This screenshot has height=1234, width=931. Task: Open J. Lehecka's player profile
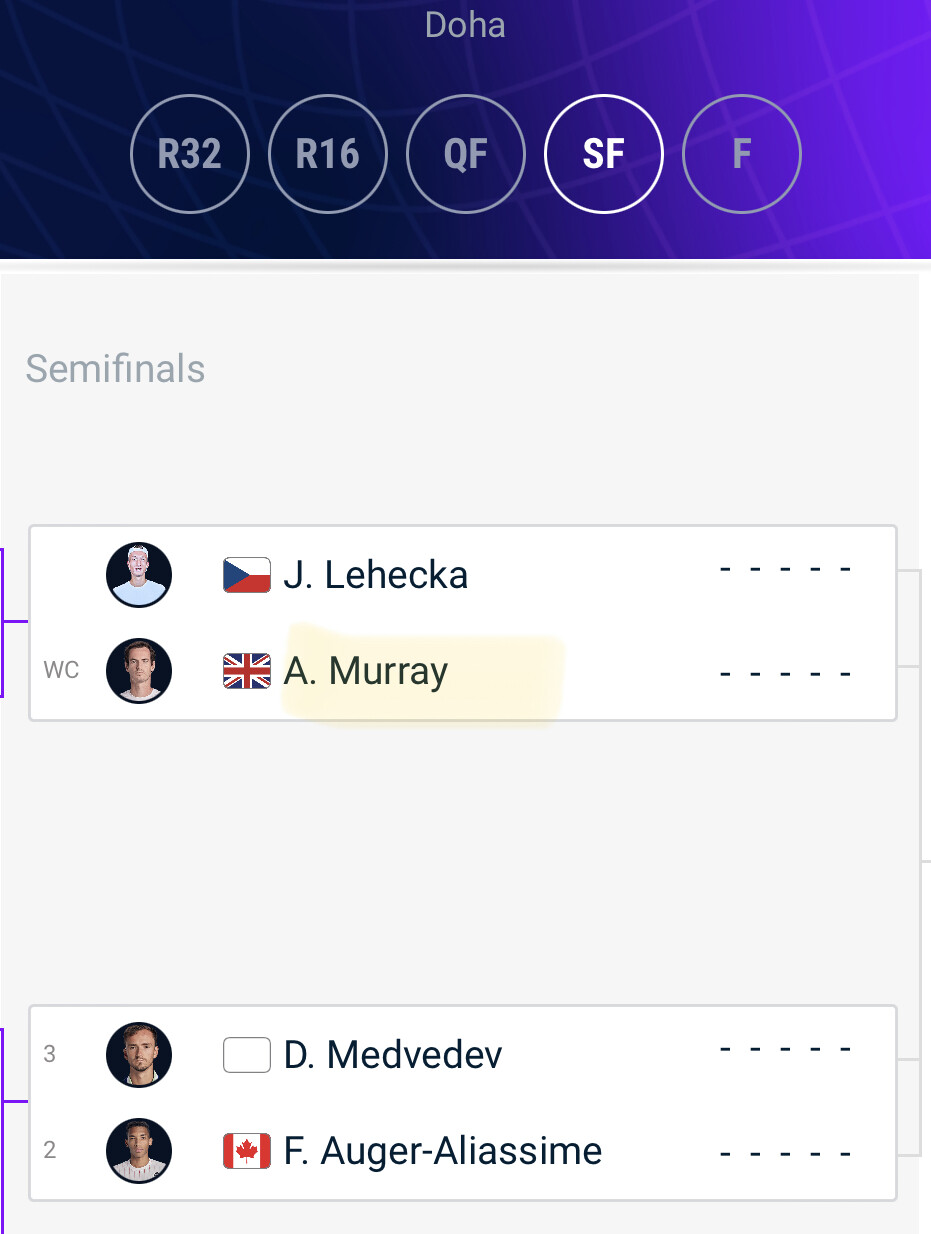click(x=375, y=575)
